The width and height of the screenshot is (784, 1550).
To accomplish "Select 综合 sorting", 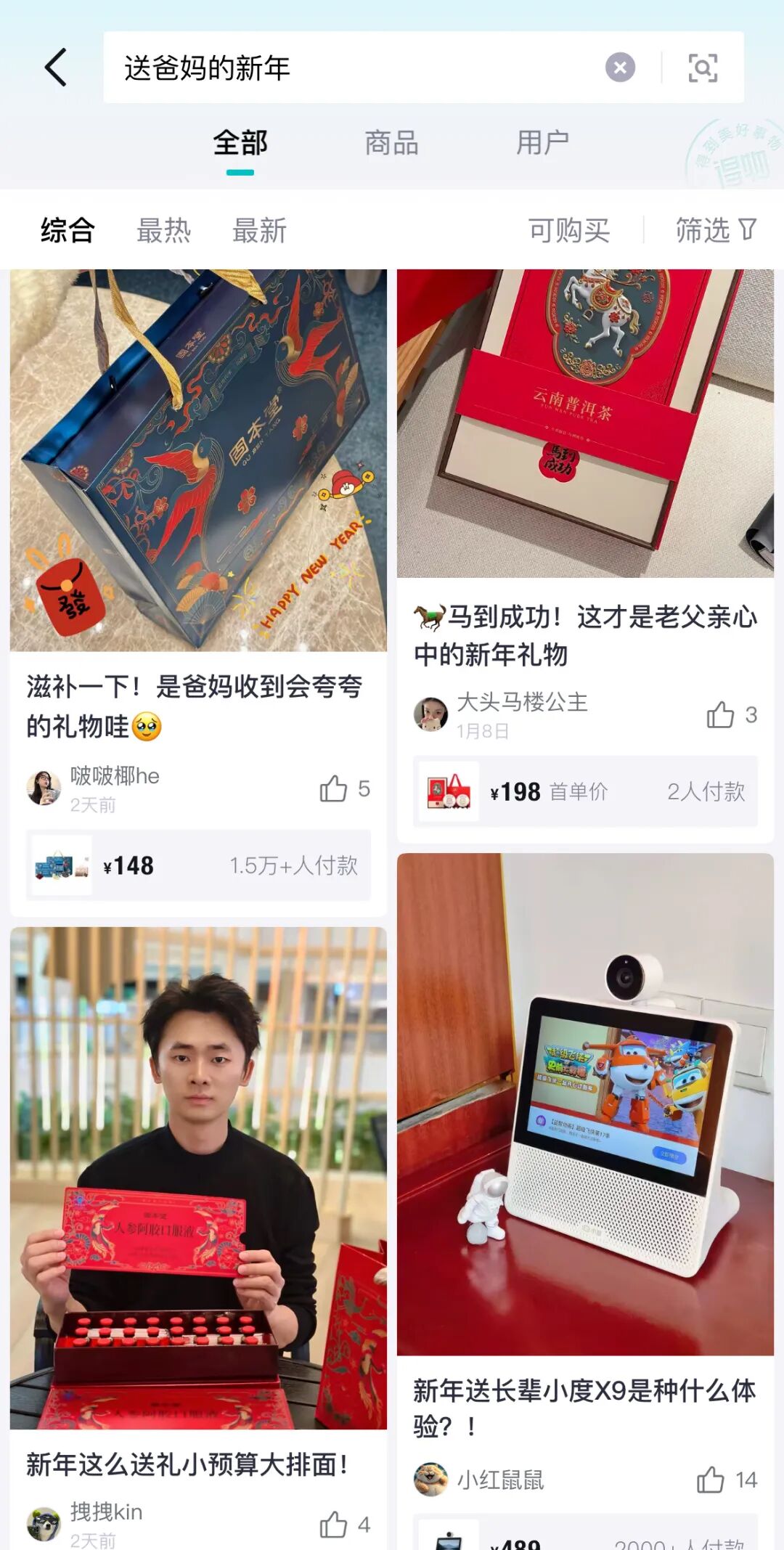I will pyautogui.click(x=68, y=231).
